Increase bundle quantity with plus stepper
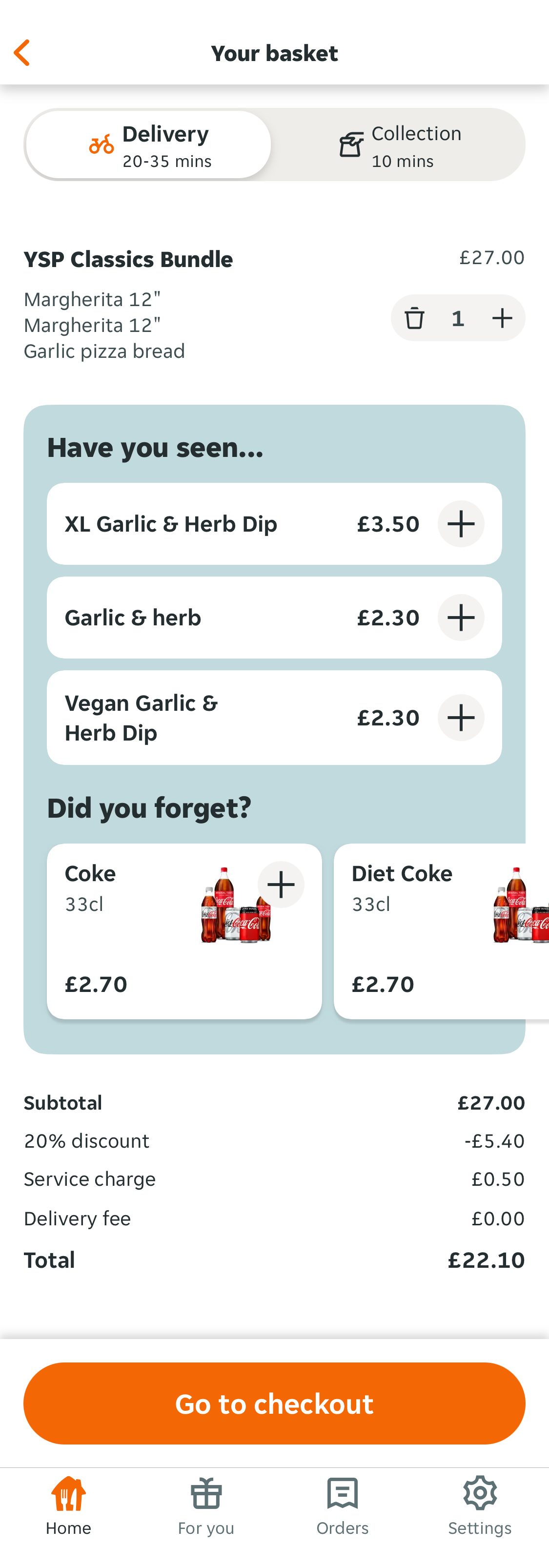The image size is (549, 1568). coord(502,318)
